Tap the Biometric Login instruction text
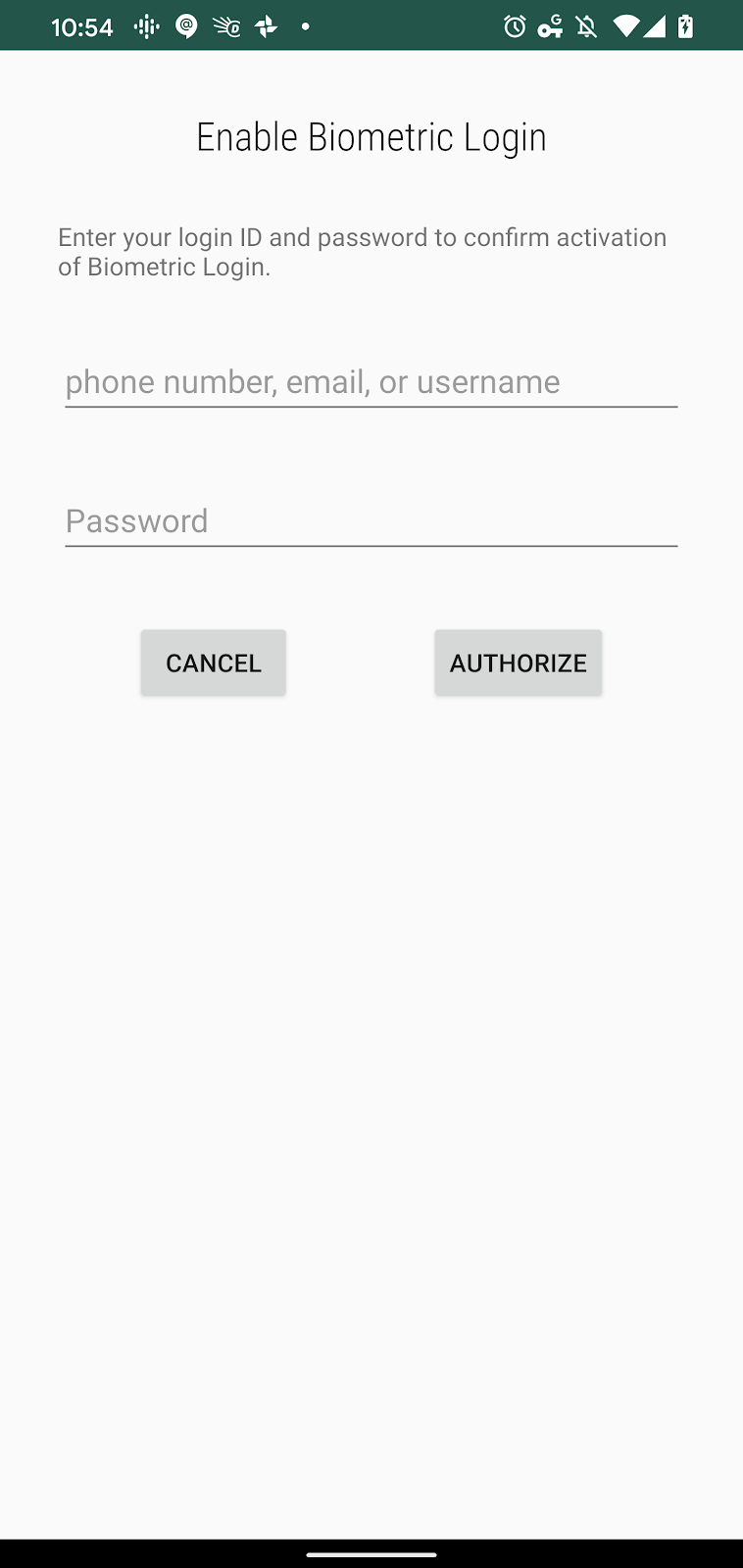The image size is (743, 1568). click(x=361, y=251)
